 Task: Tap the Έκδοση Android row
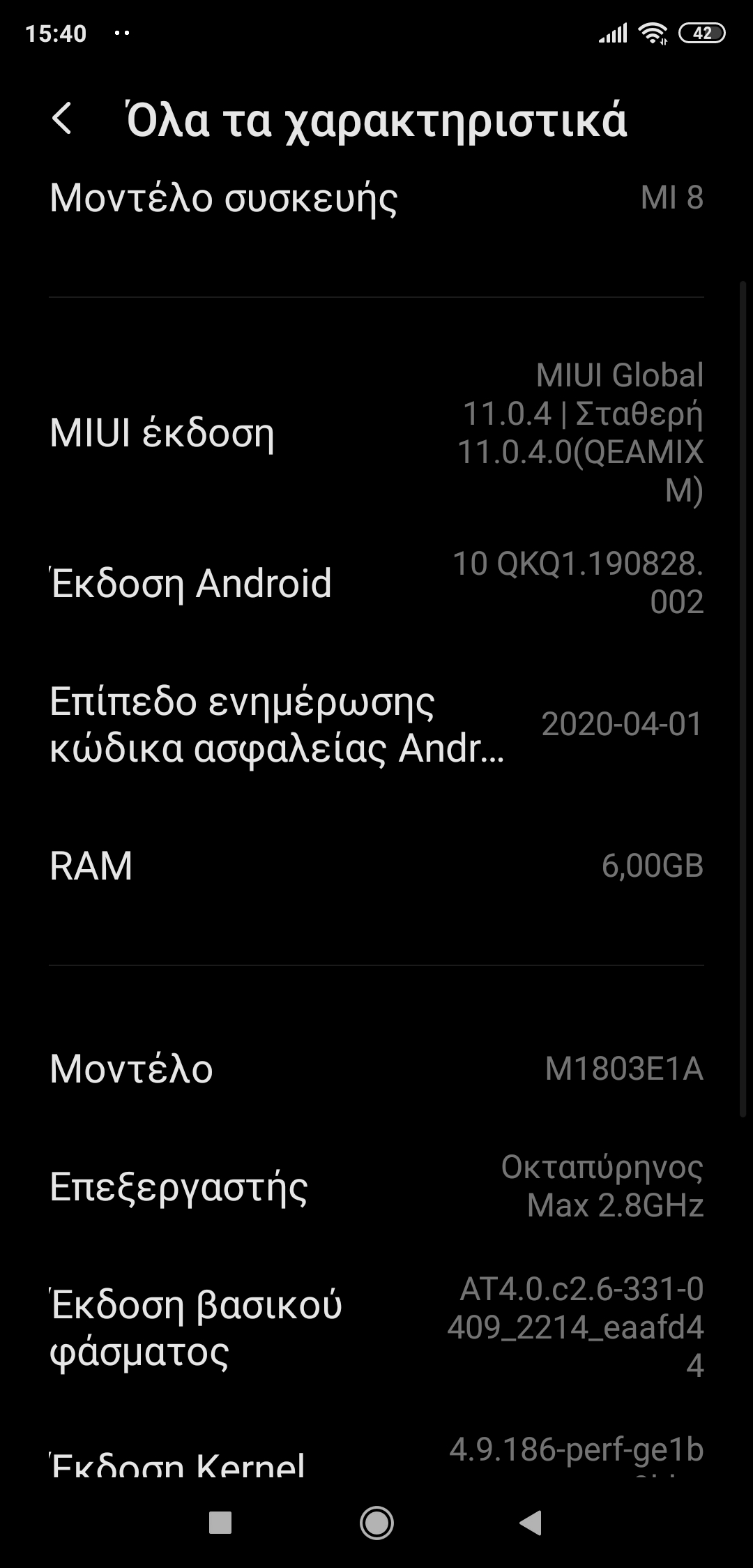pyautogui.click(x=376, y=582)
